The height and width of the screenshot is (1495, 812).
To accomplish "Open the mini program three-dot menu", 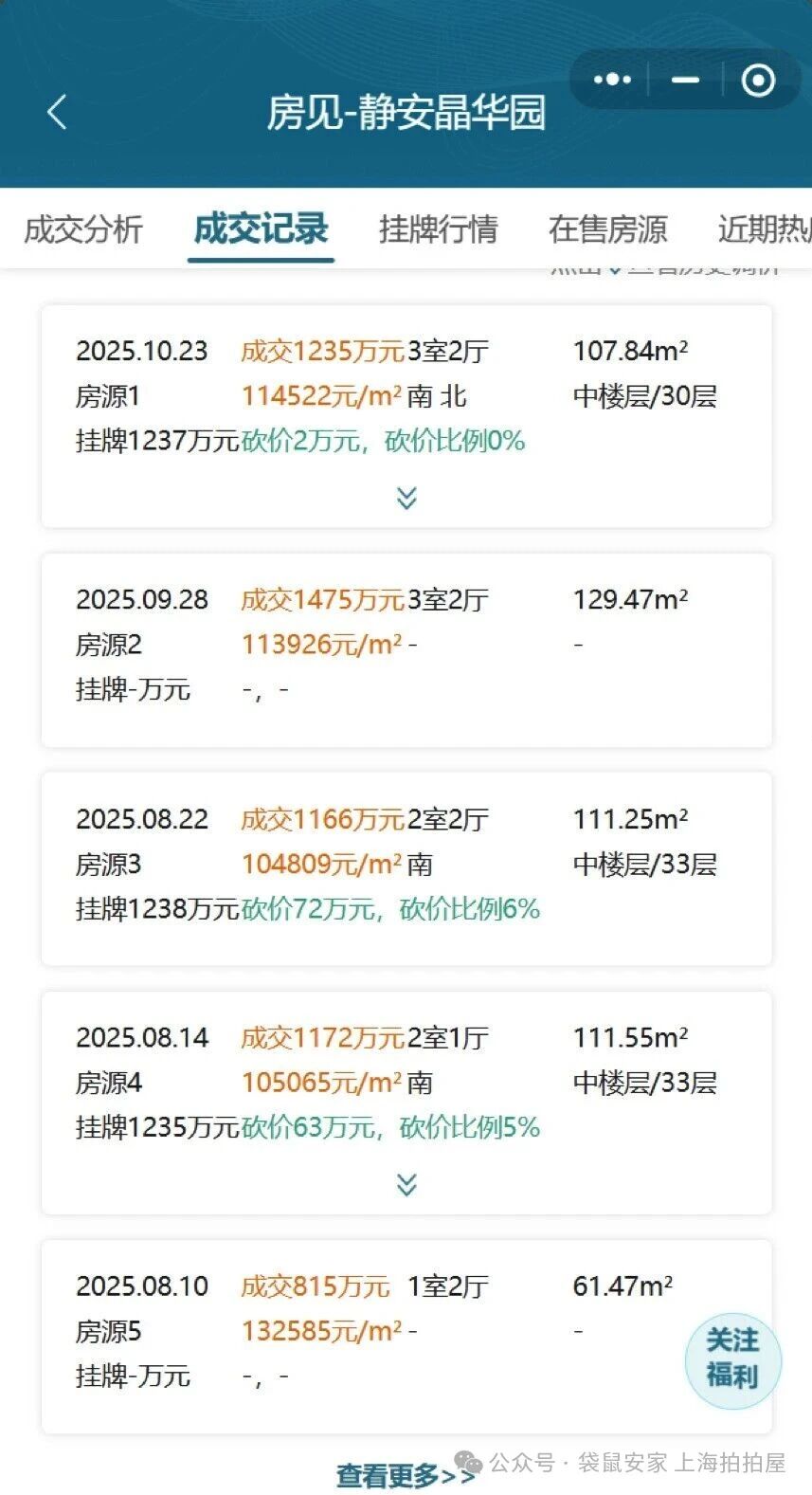I will click(612, 80).
